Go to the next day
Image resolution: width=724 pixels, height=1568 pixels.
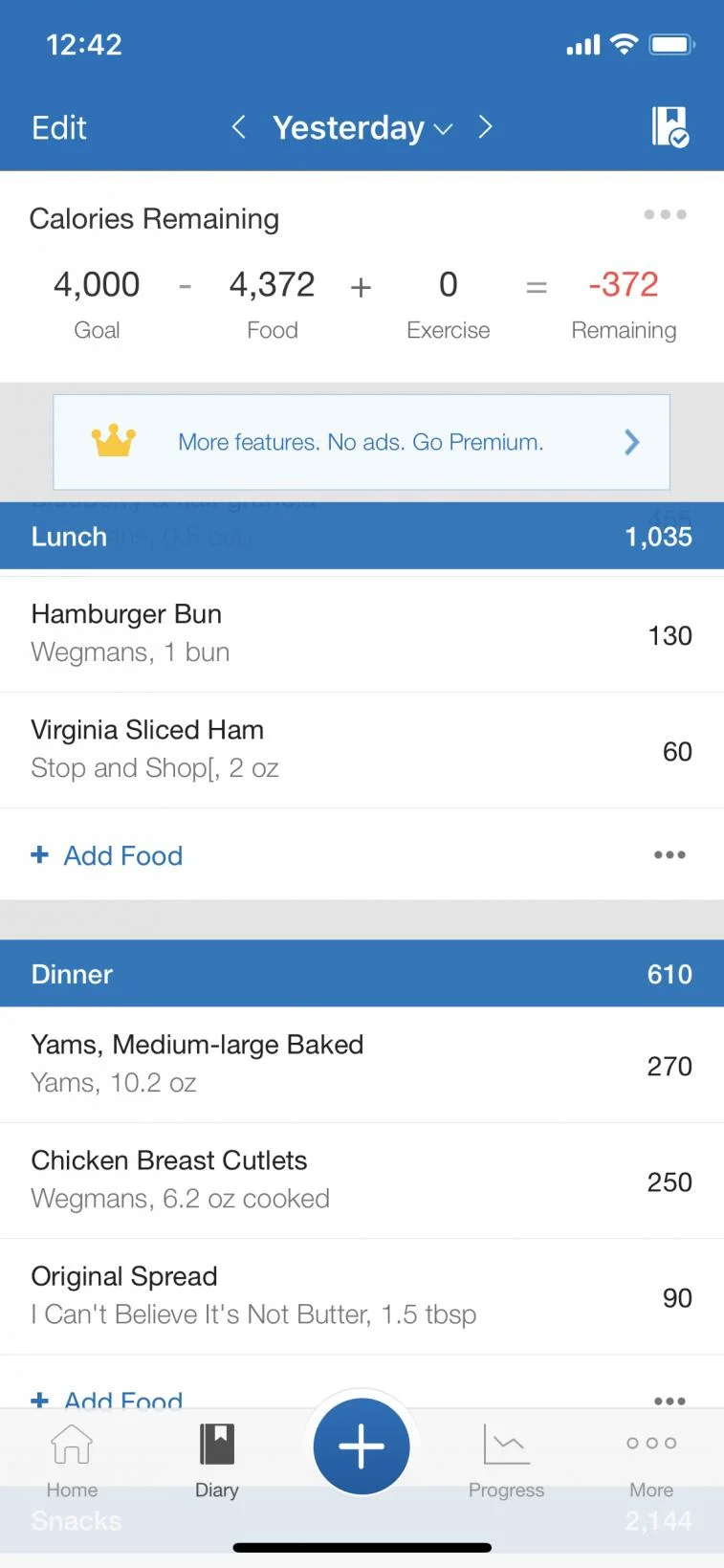tap(486, 127)
